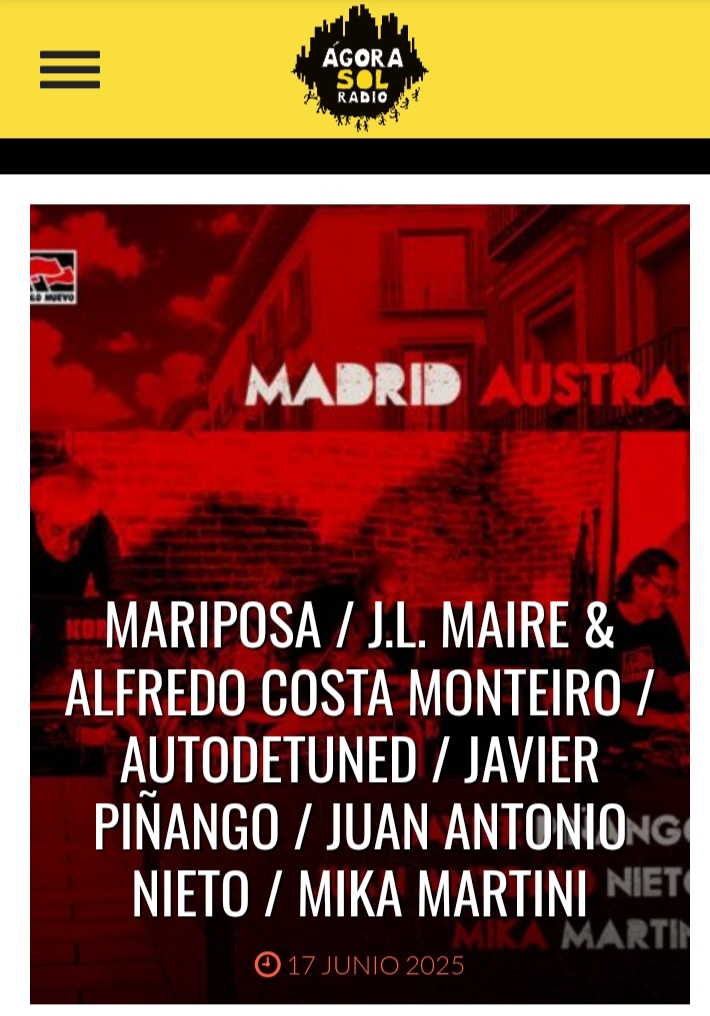Open the Mariposa / J.L. Maire post card
This screenshot has height=1016, width=710.
pos(359,760)
